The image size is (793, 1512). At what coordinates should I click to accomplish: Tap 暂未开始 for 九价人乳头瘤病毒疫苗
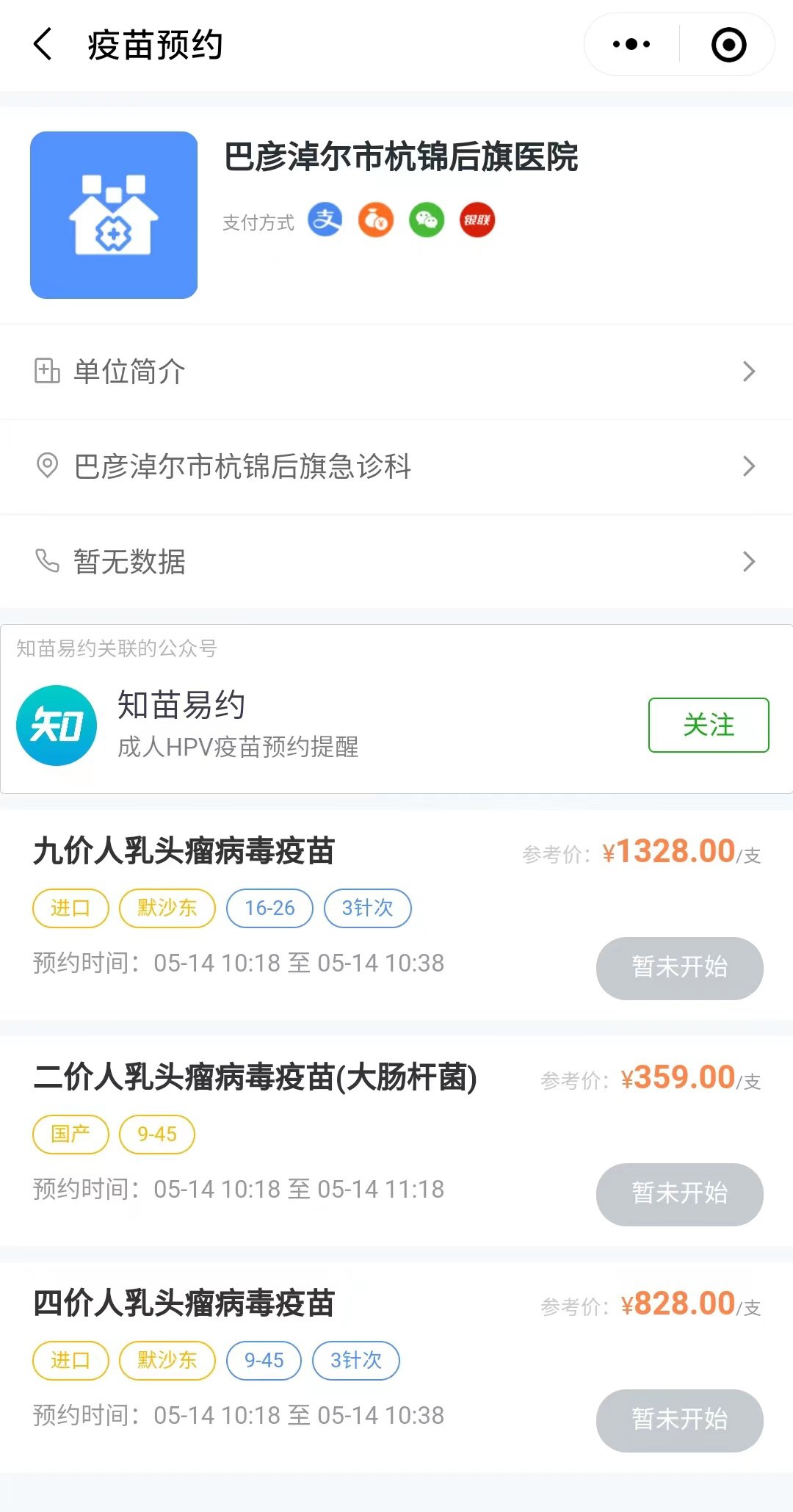click(x=679, y=968)
